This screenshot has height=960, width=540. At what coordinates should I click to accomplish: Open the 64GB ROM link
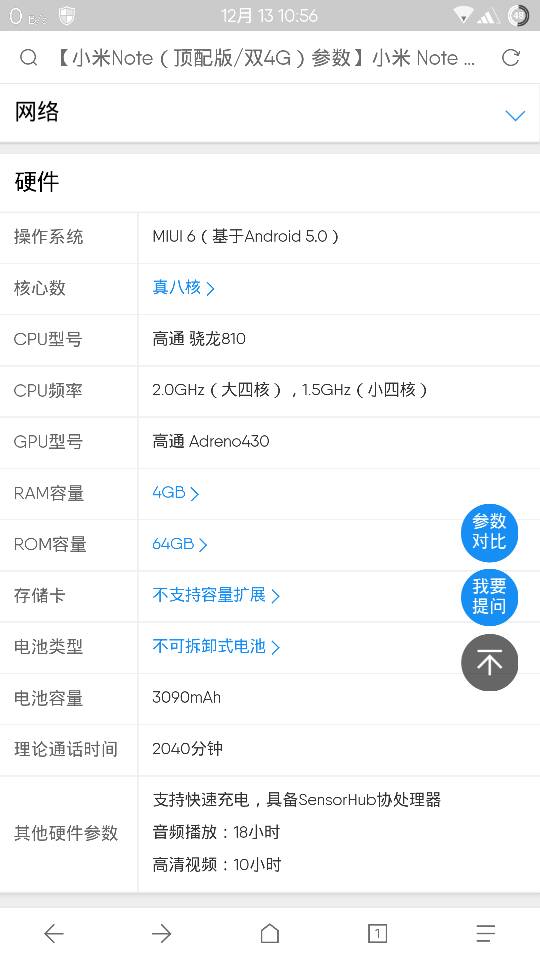click(x=179, y=544)
